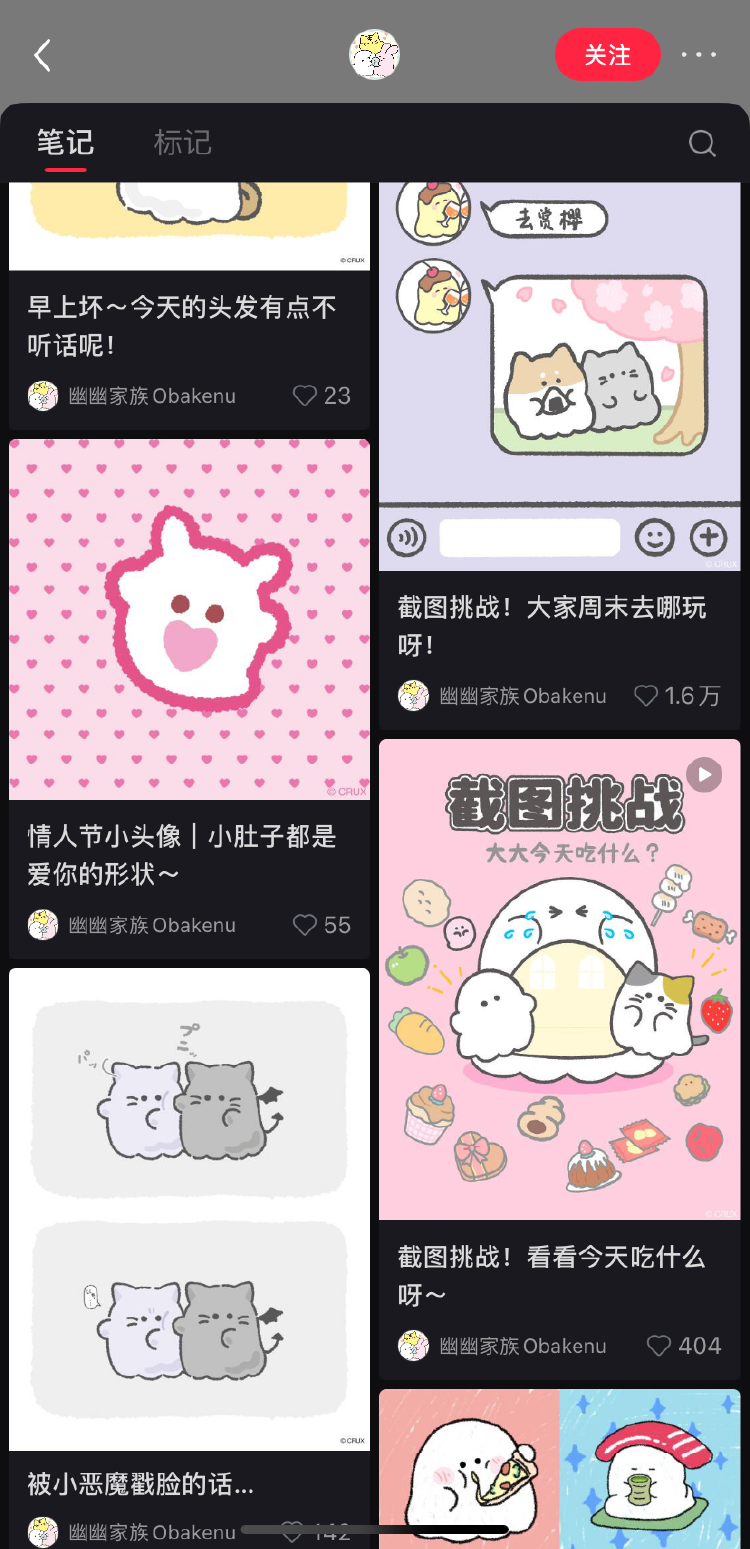The width and height of the screenshot is (750, 1549).
Task: Follow this account with the 关注 button
Action: click(x=607, y=55)
